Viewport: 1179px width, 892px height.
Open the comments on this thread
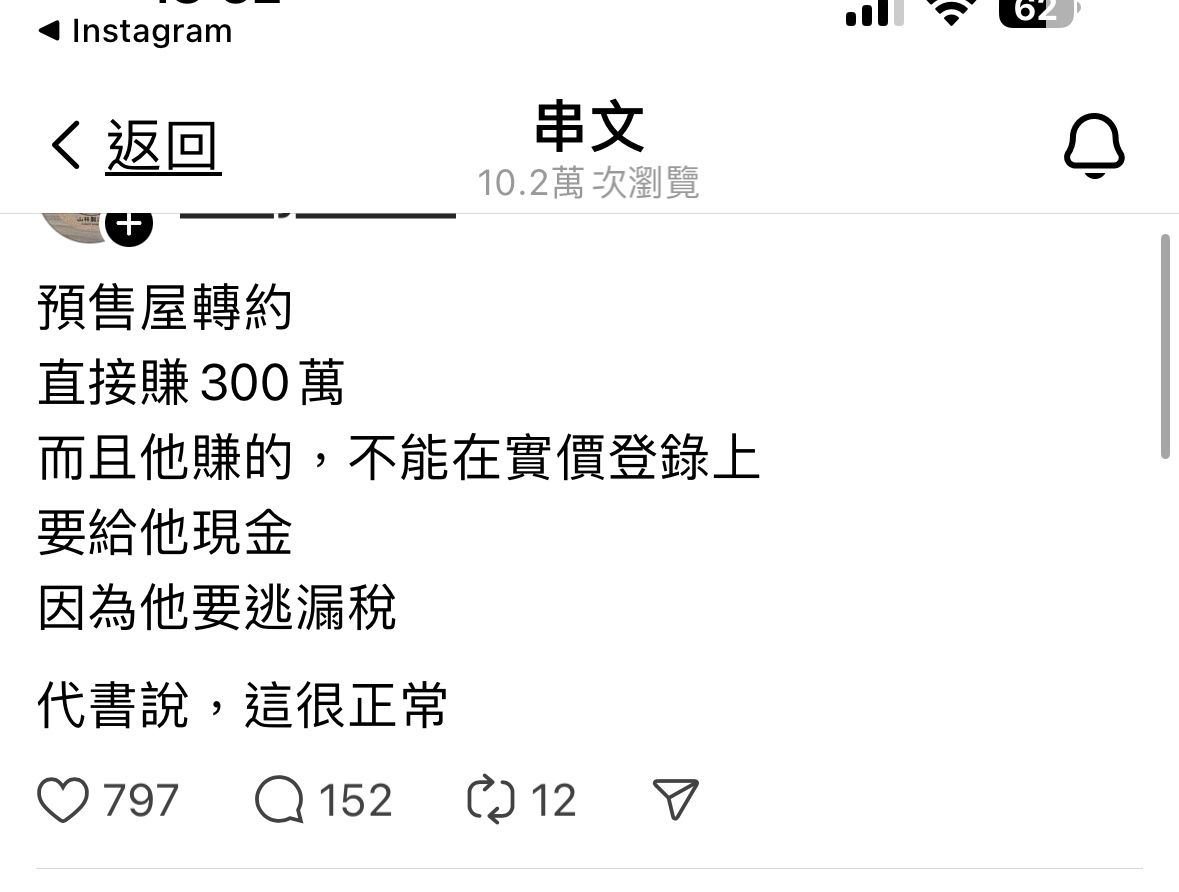279,801
